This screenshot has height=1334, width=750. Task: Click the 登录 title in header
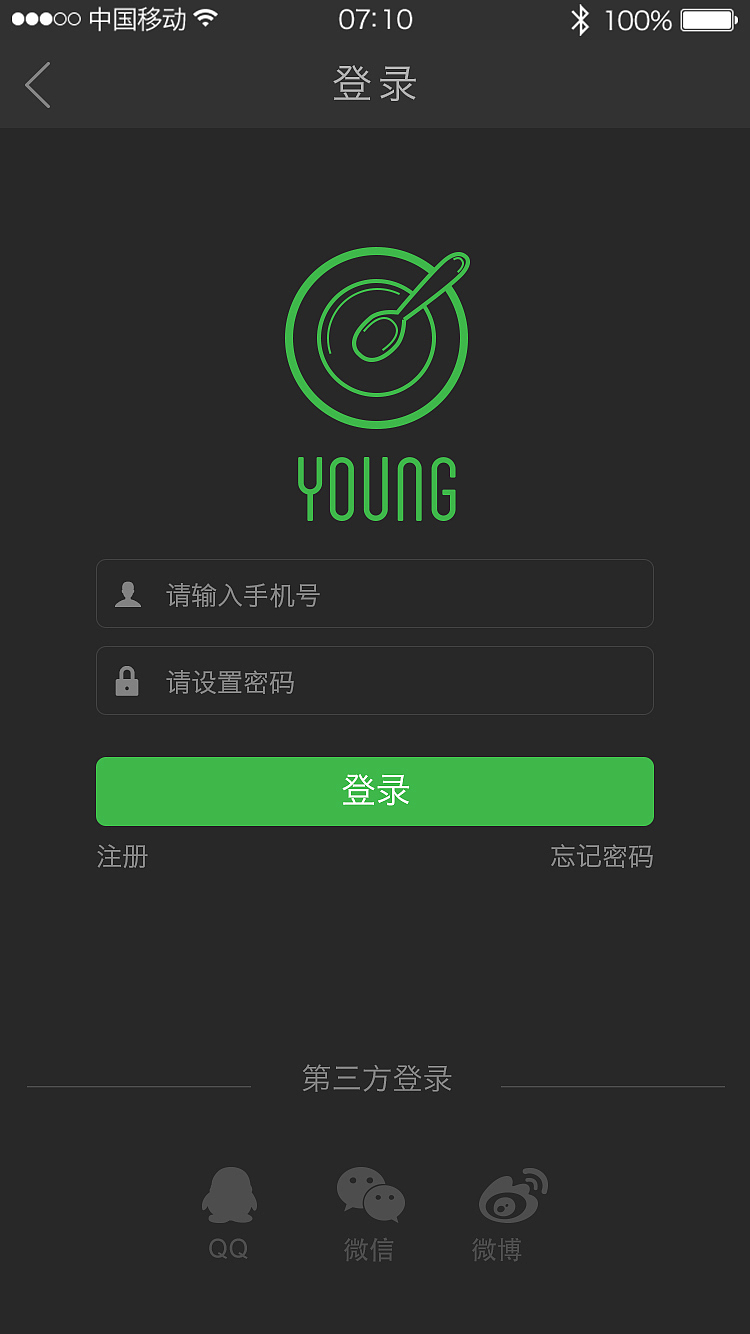pos(374,85)
